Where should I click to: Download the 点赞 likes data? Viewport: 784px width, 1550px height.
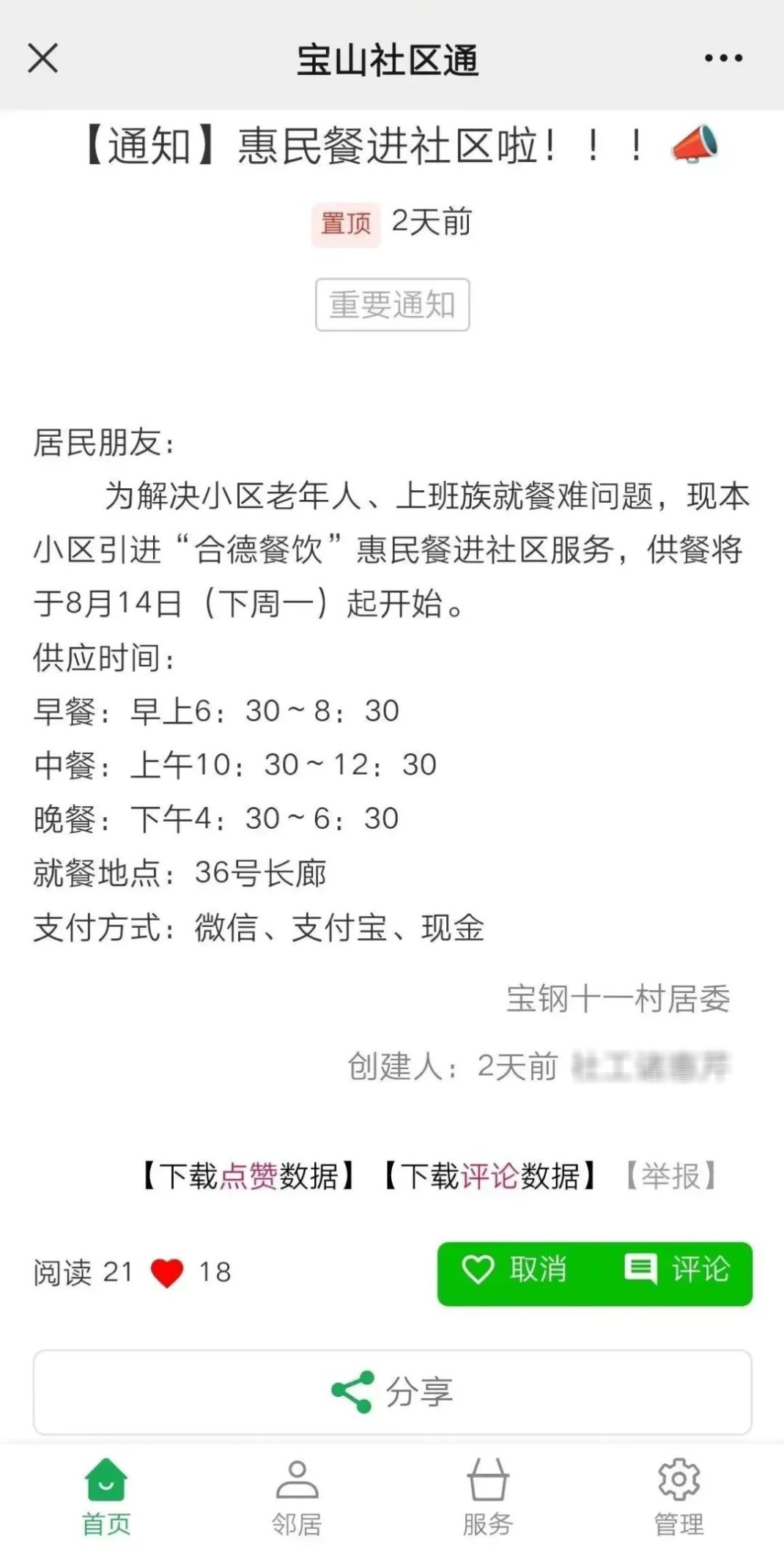[248, 1176]
